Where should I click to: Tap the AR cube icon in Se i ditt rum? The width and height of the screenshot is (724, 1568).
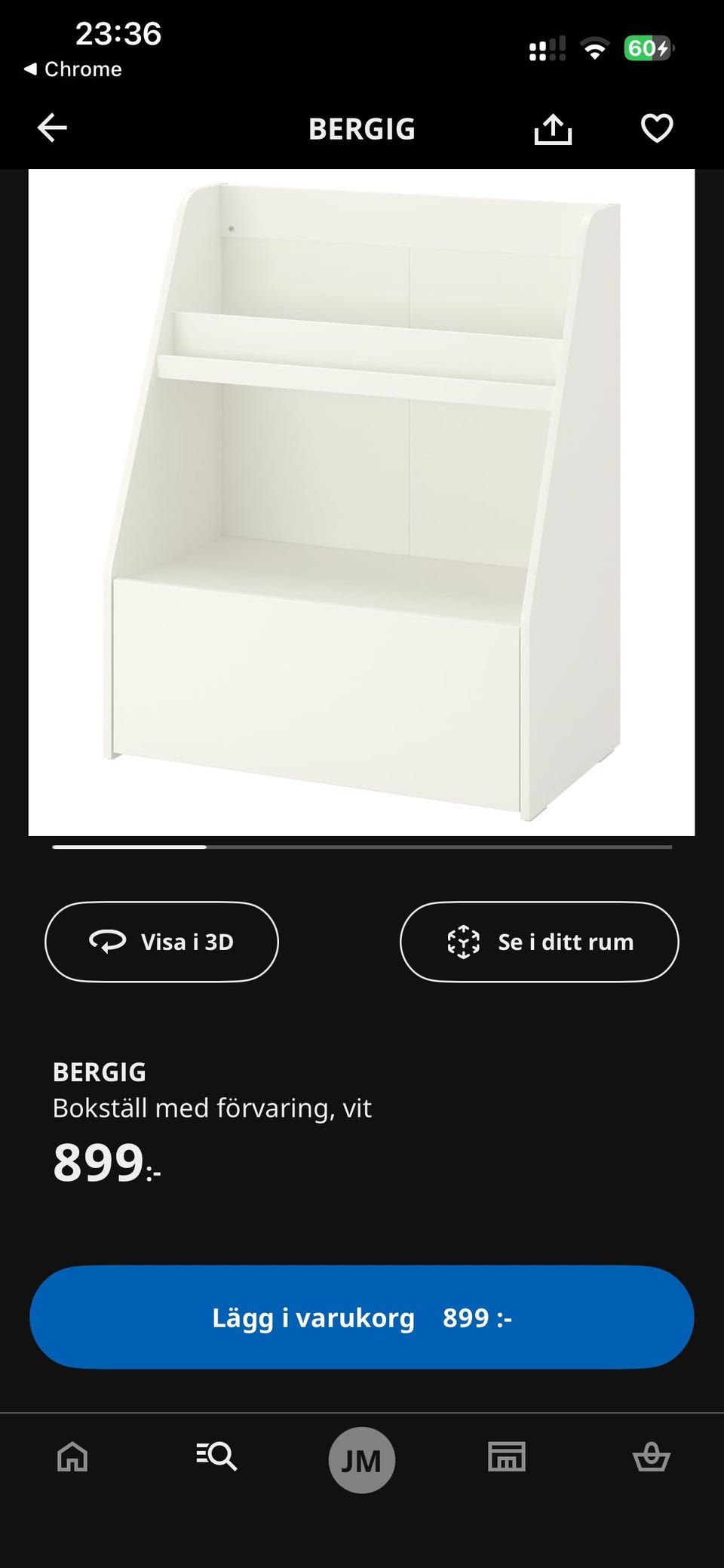click(465, 941)
